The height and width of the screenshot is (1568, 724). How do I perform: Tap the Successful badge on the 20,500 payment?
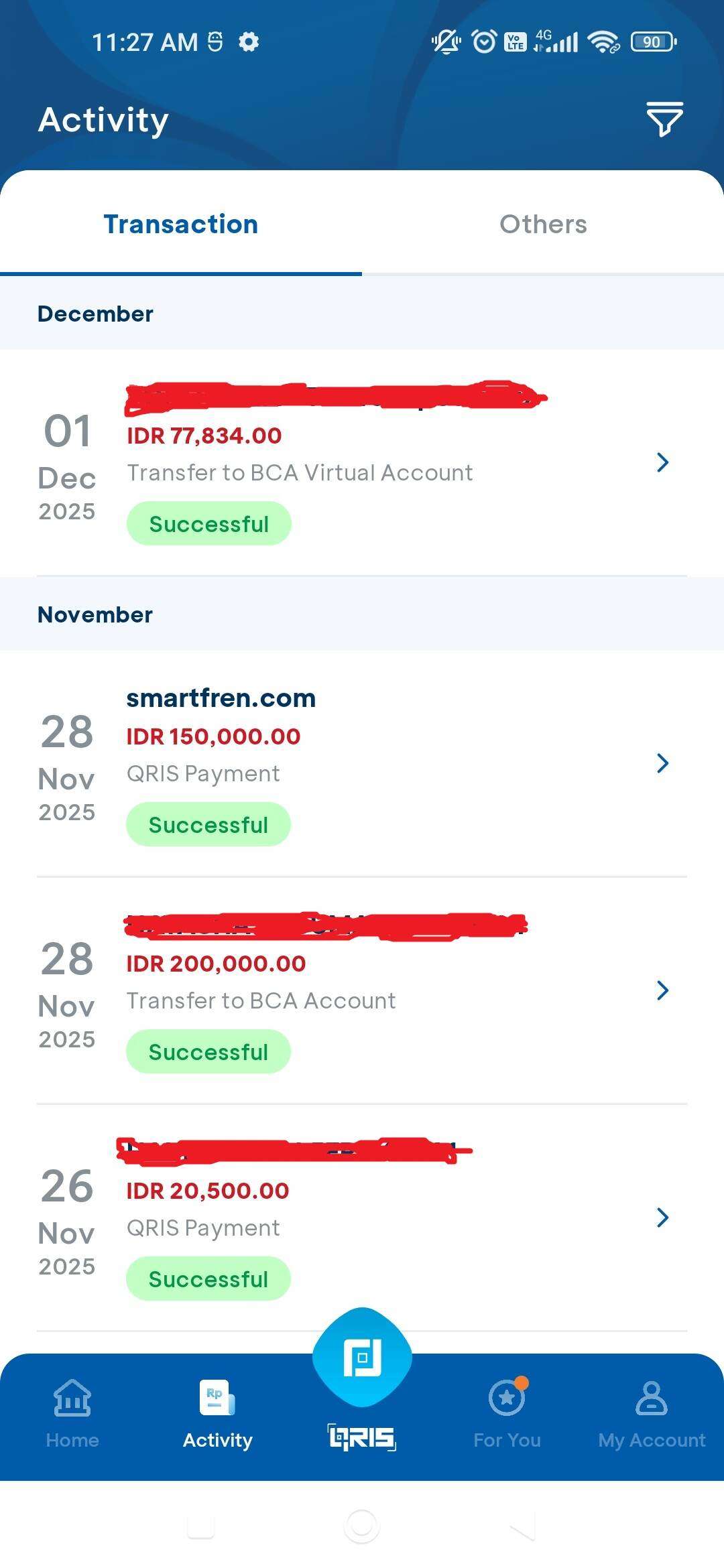tap(208, 1278)
